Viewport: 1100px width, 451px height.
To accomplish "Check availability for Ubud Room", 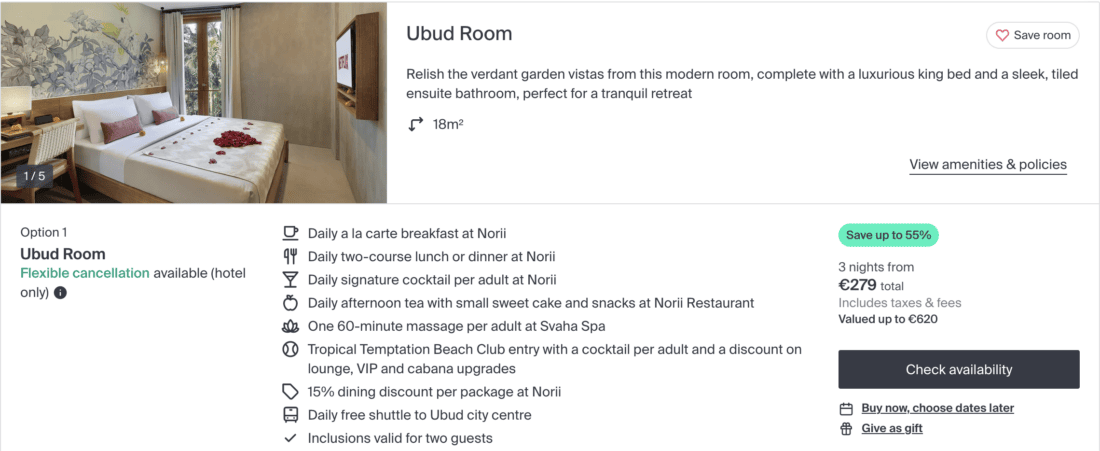I will coord(958,370).
